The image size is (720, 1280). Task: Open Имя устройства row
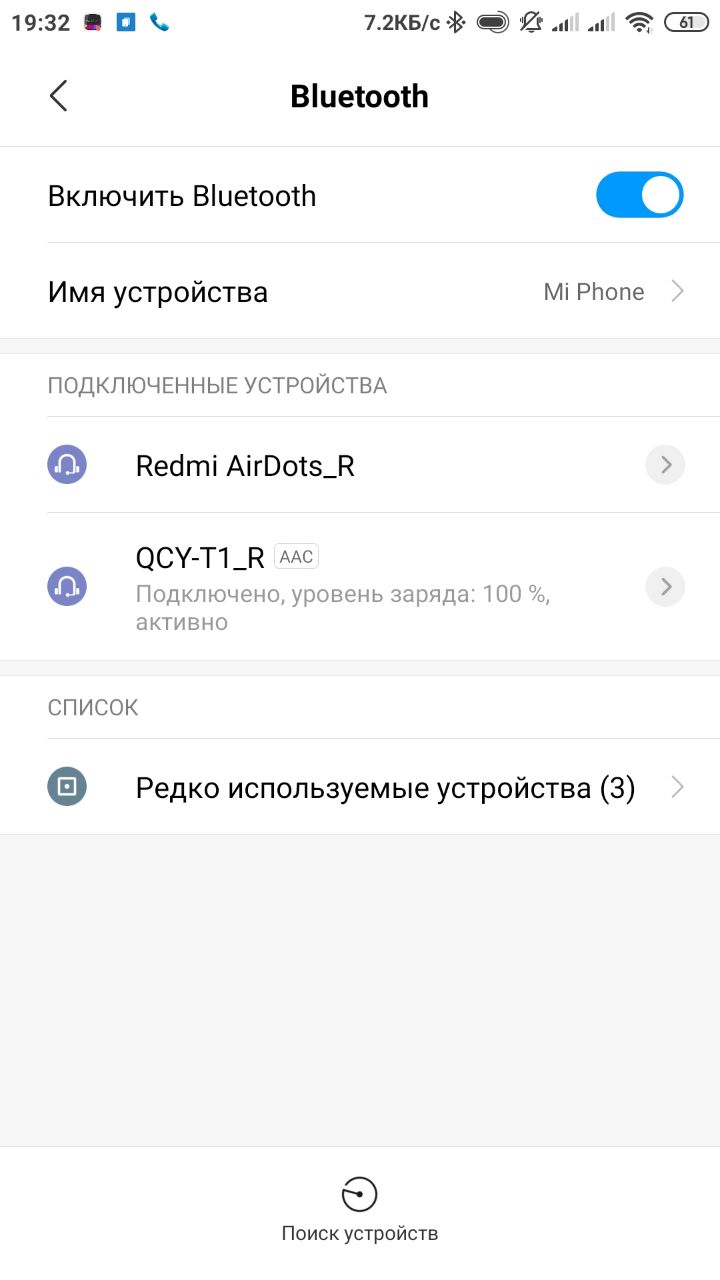pos(360,291)
